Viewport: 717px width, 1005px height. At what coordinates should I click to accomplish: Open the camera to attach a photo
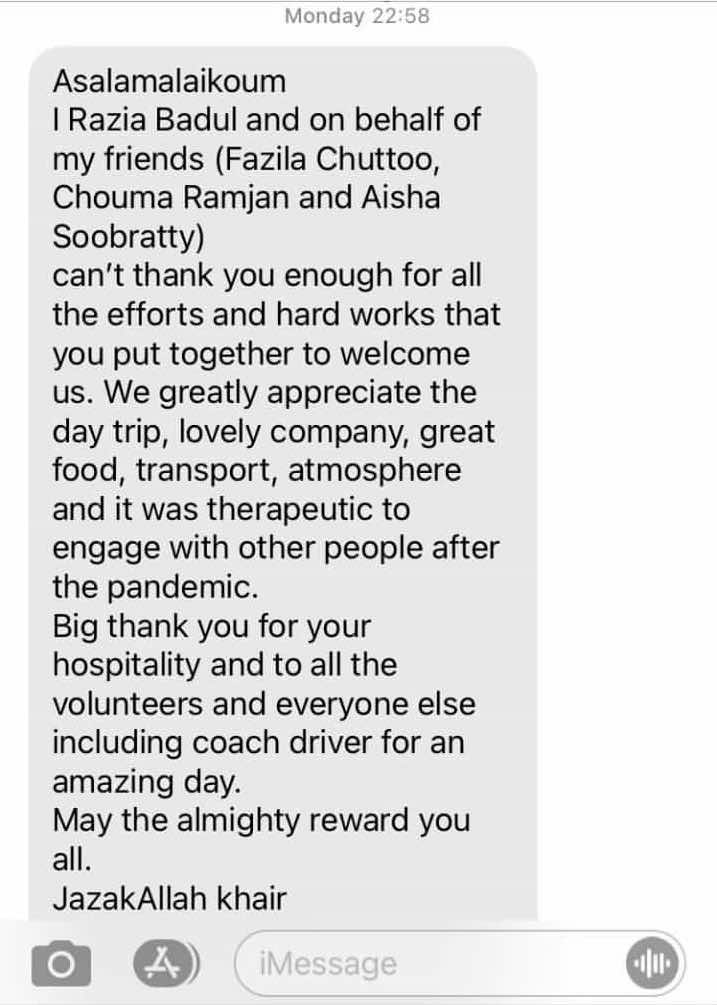click(61, 964)
